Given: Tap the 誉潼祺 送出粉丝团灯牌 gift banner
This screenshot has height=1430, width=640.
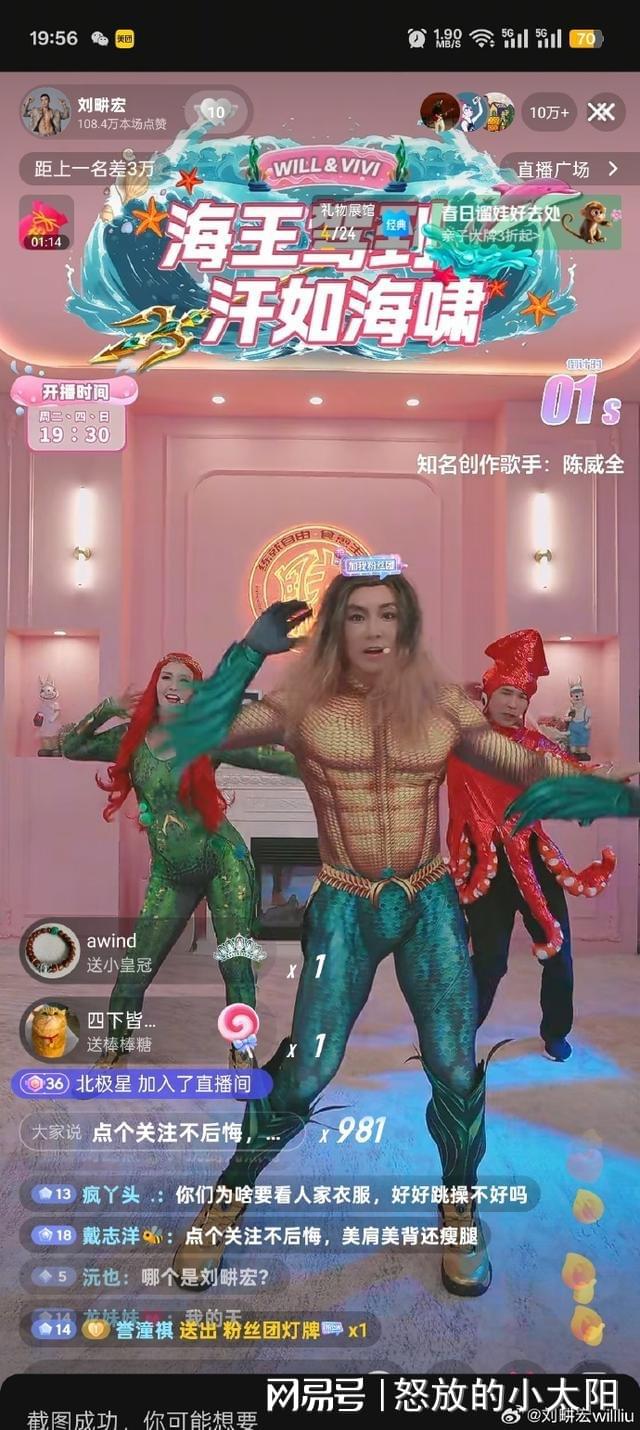Looking at the screenshot, I should (200, 1330).
